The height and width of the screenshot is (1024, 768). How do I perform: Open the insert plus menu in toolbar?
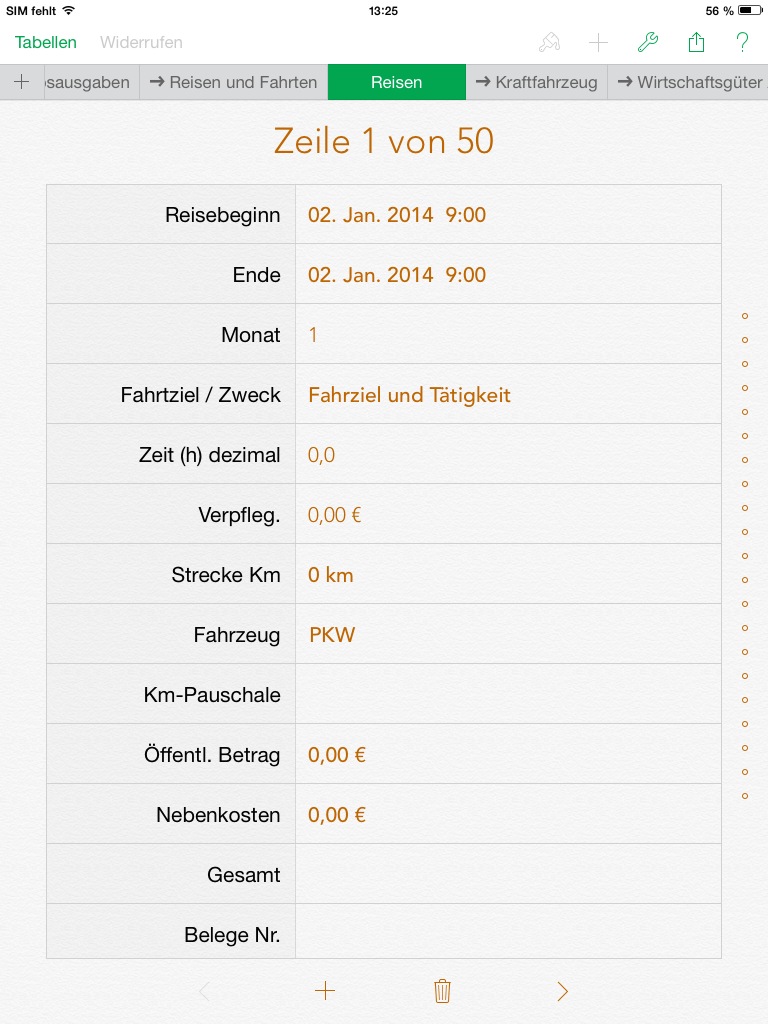598,42
